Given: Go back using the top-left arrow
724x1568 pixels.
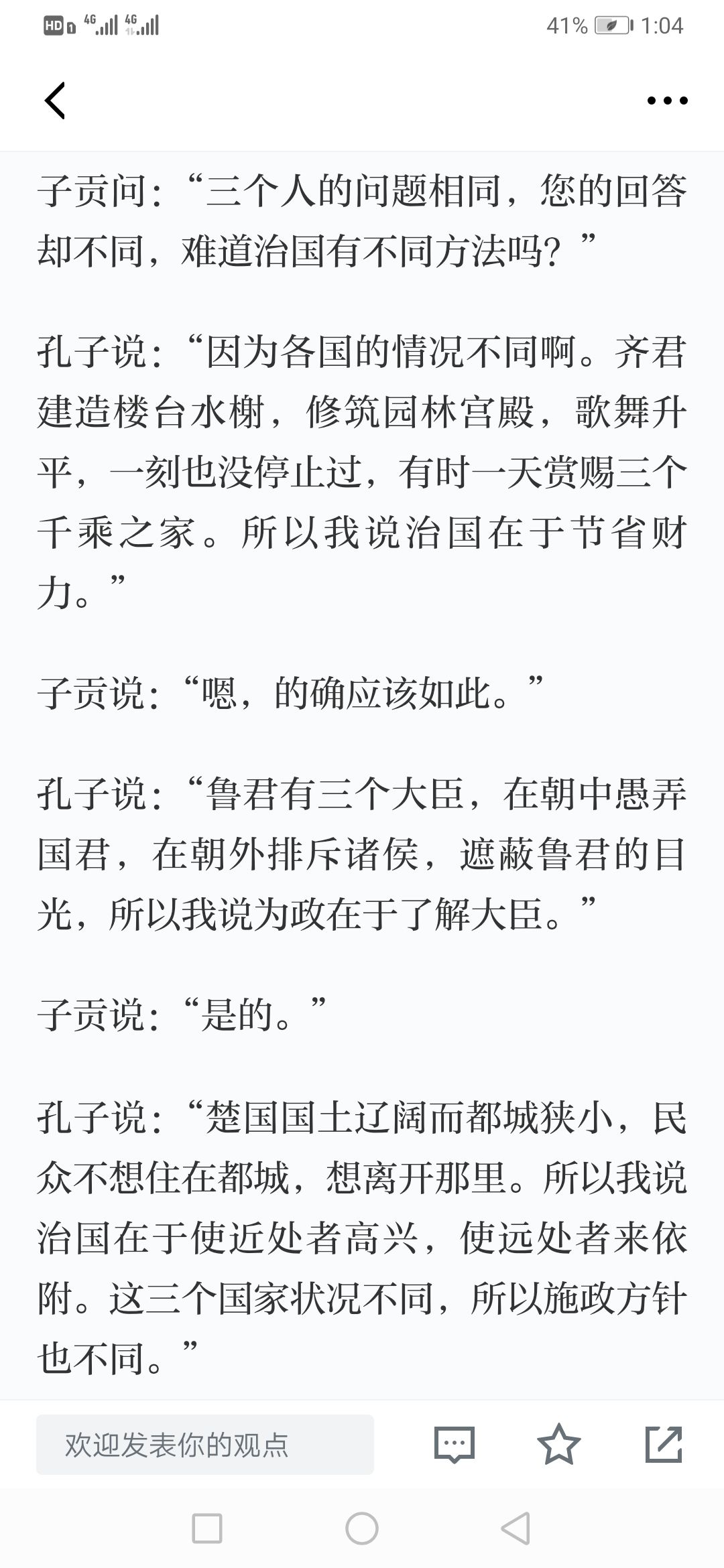Looking at the screenshot, I should [x=55, y=101].
